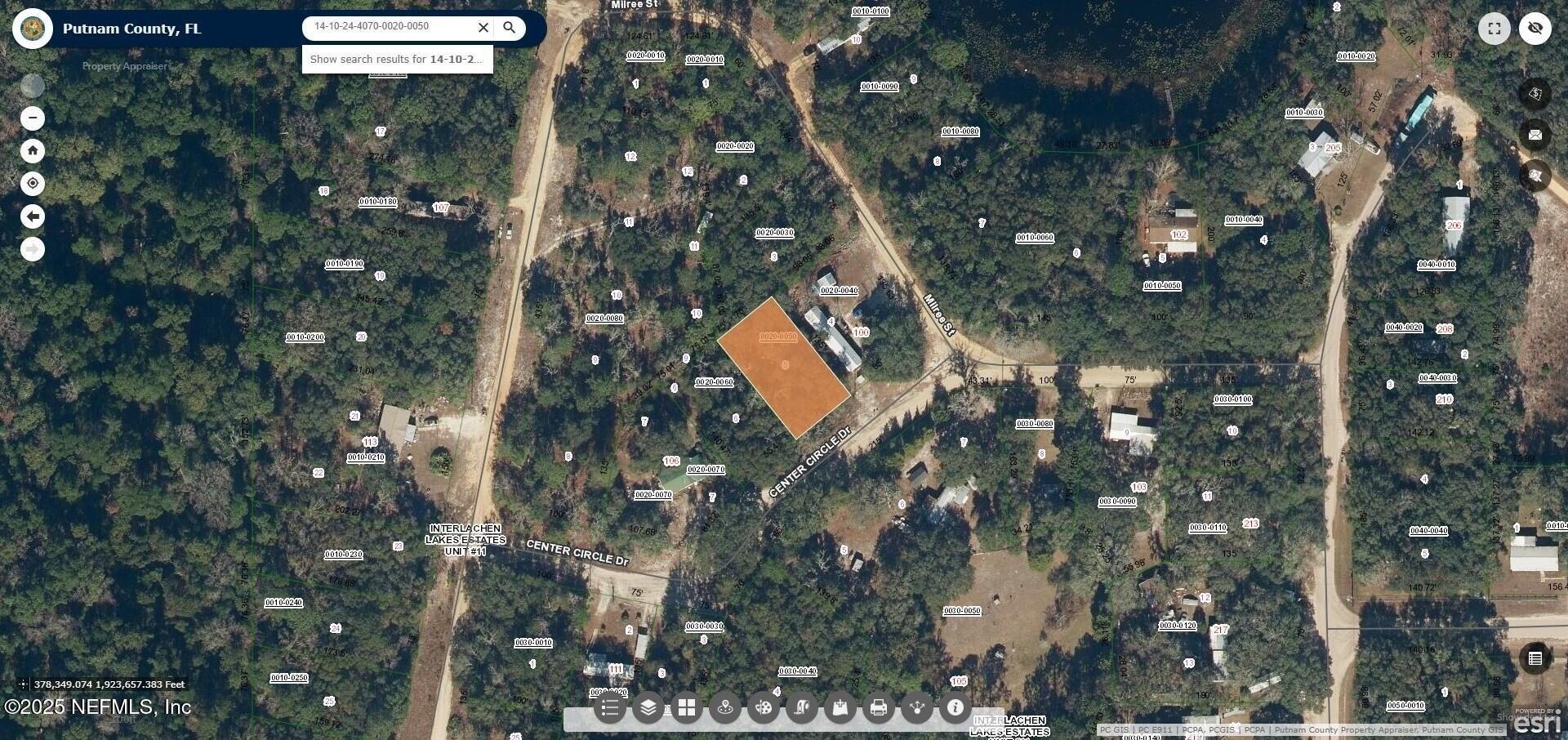
Task: Run the parcel number search
Action: 510,28
